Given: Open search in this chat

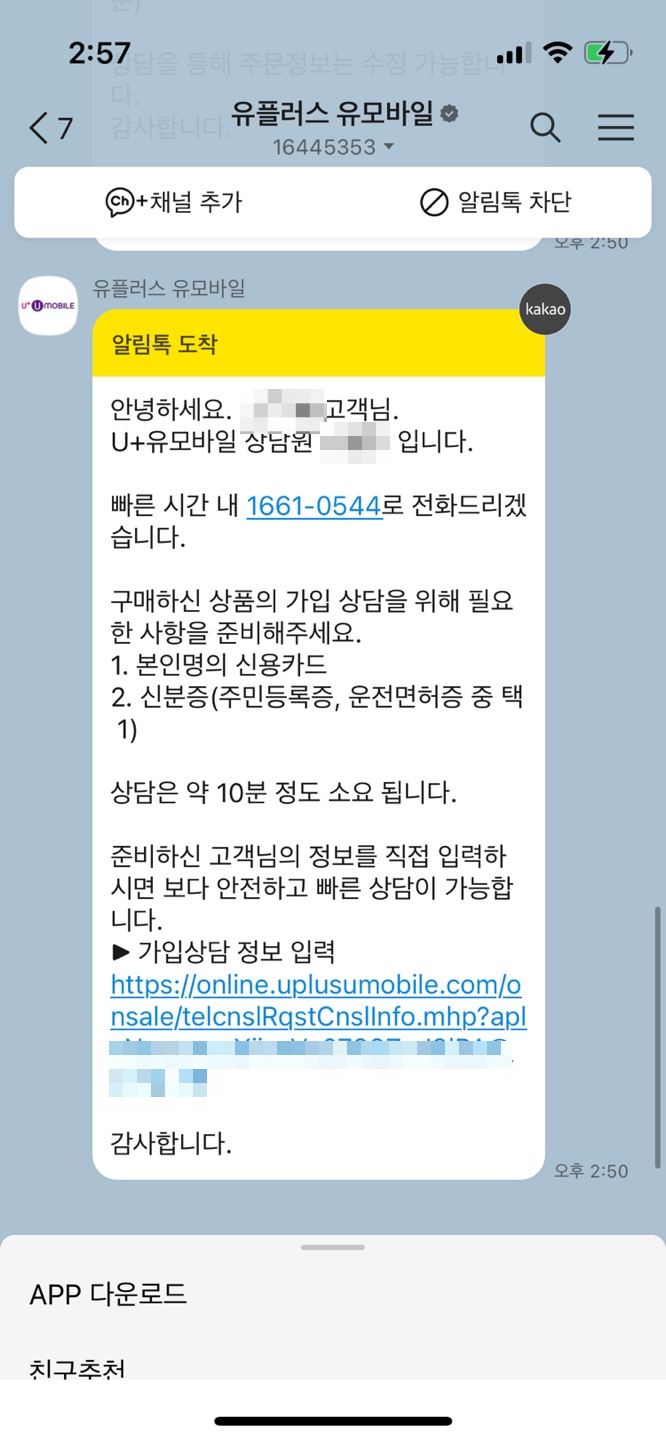Looking at the screenshot, I should (x=545, y=128).
